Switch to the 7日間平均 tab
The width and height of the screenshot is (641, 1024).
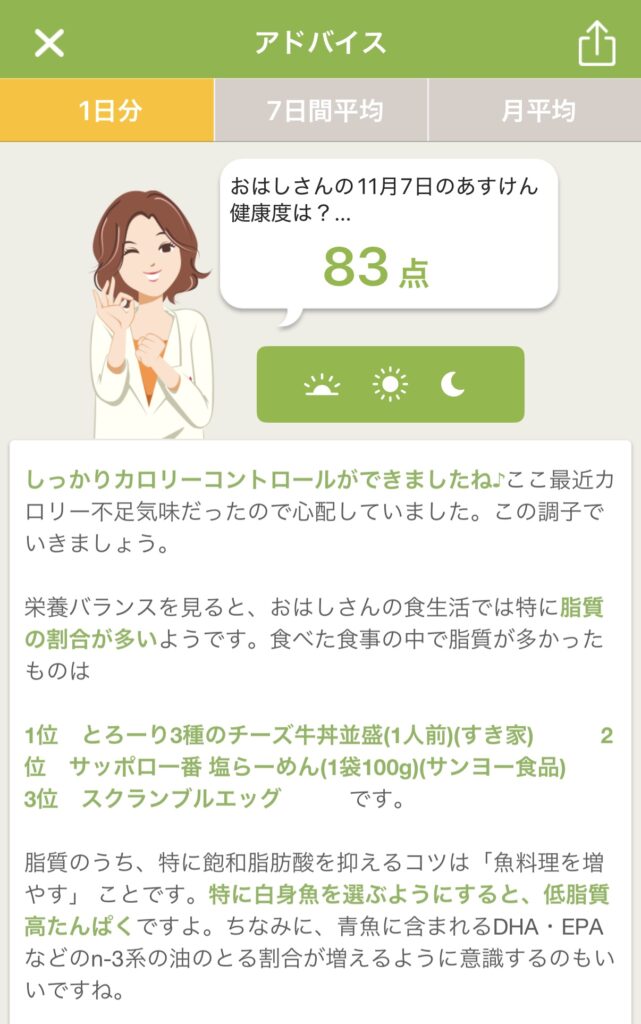[321, 110]
